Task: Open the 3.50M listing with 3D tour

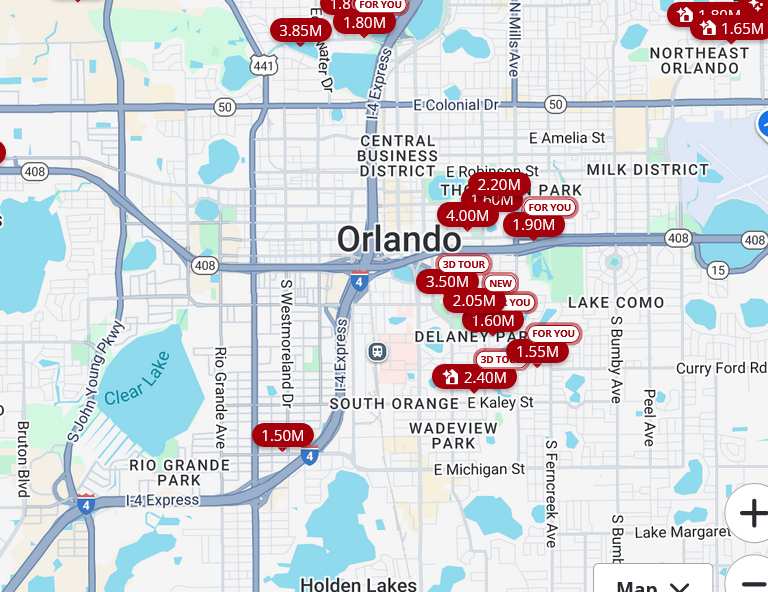Action: (x=447, y=281)
